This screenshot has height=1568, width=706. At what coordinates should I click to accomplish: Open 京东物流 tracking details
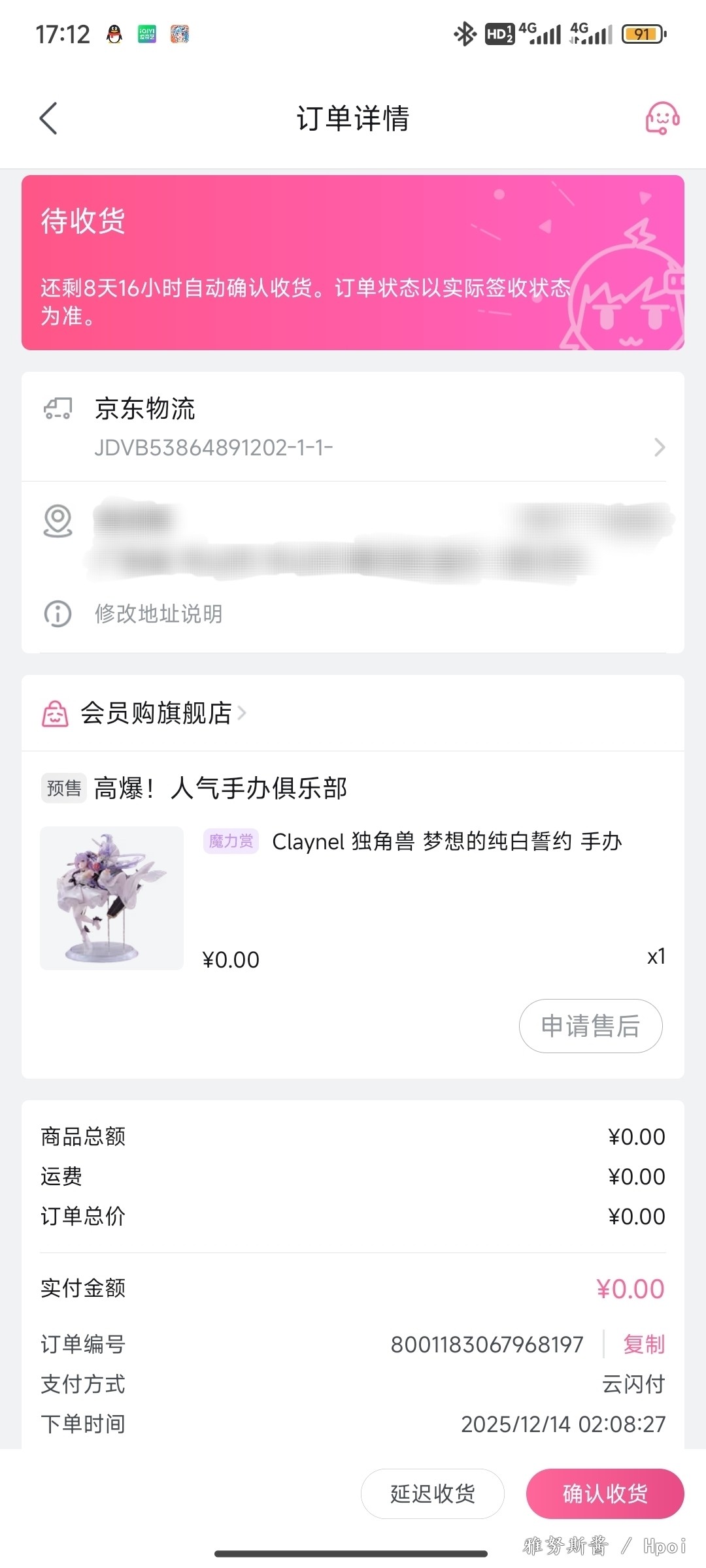pyautogui.click(x=353, y=427)
